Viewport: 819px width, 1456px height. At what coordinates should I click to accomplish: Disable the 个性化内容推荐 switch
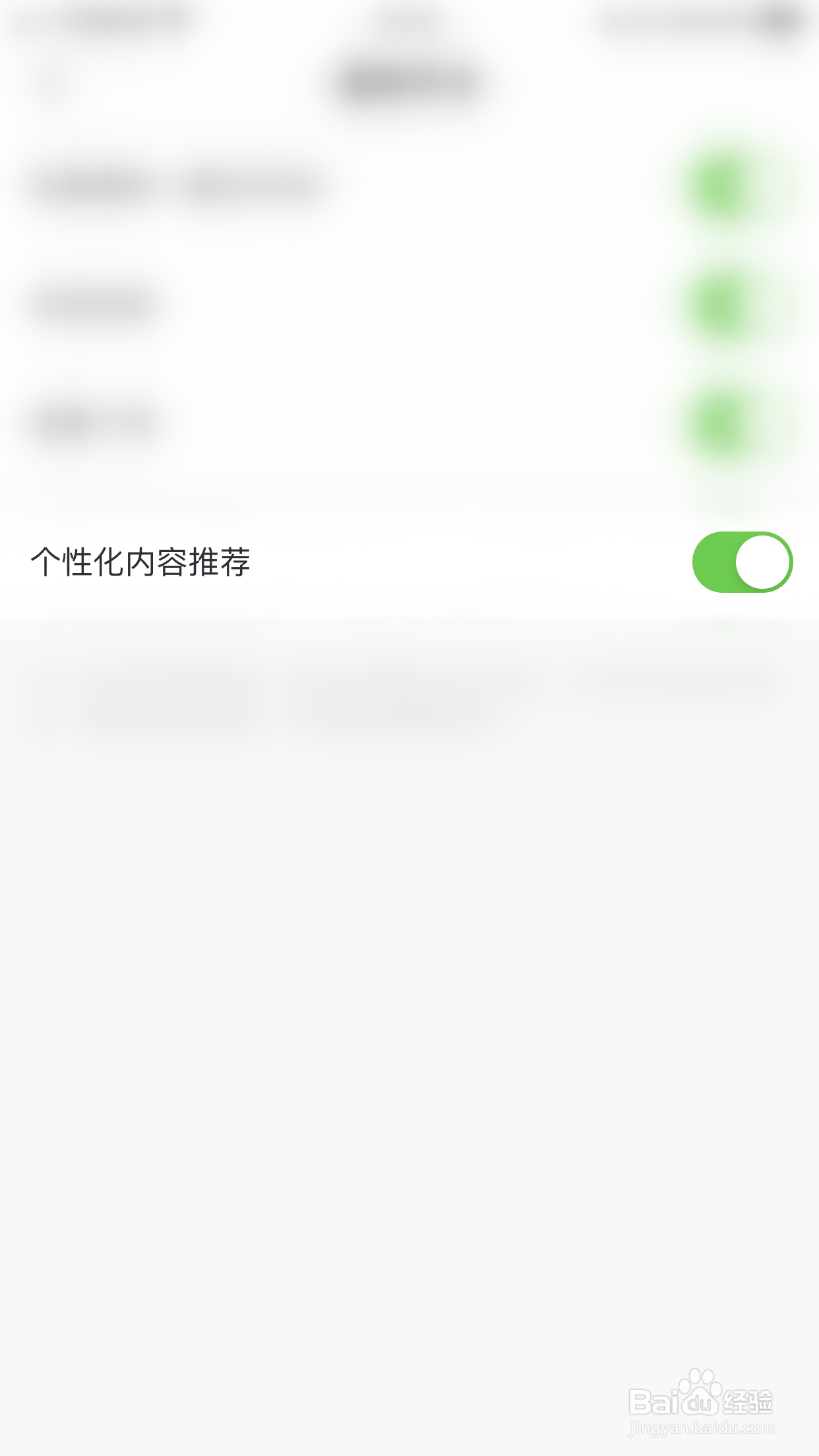pyautogui.click(x=743, y=562)
